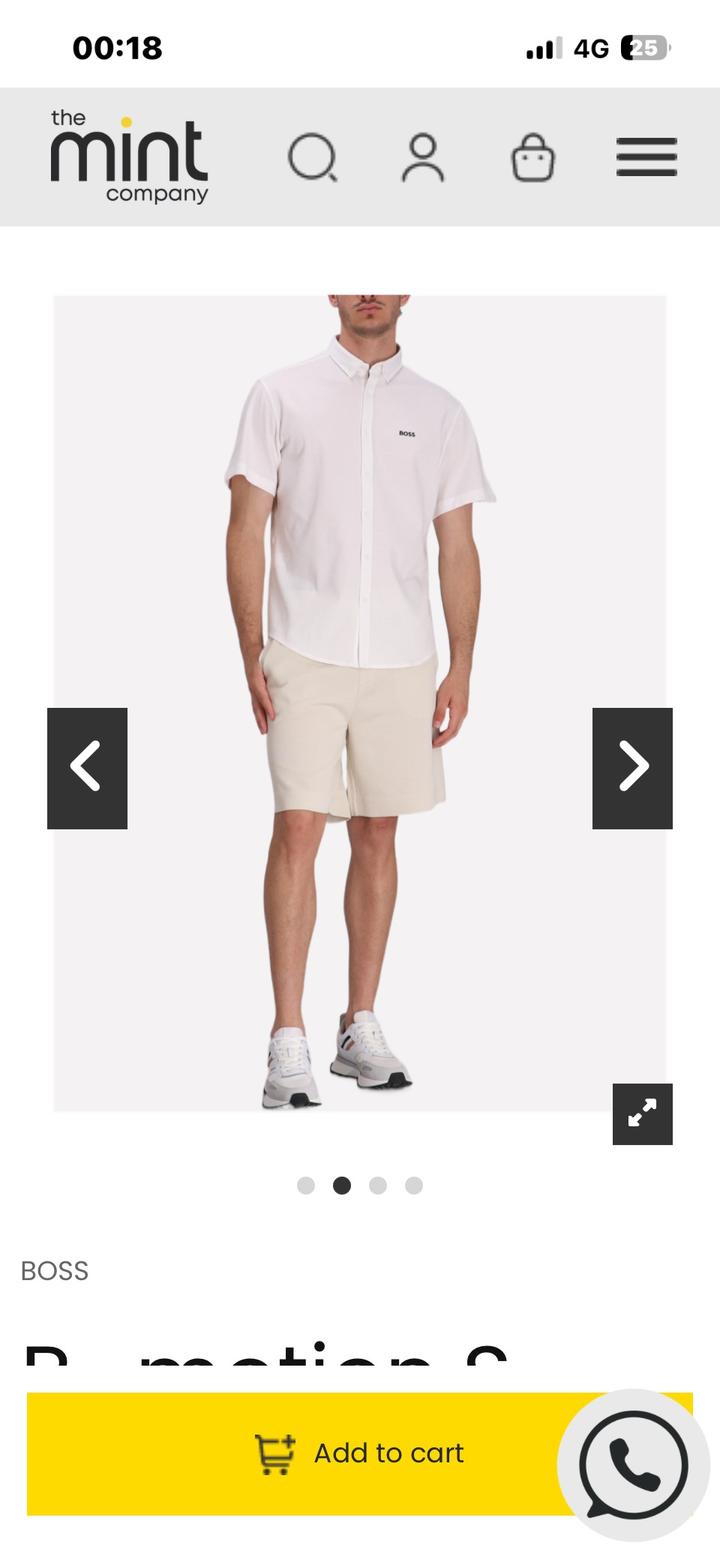
Task: Show the previous product image
Action: click(x=87, y=768)
